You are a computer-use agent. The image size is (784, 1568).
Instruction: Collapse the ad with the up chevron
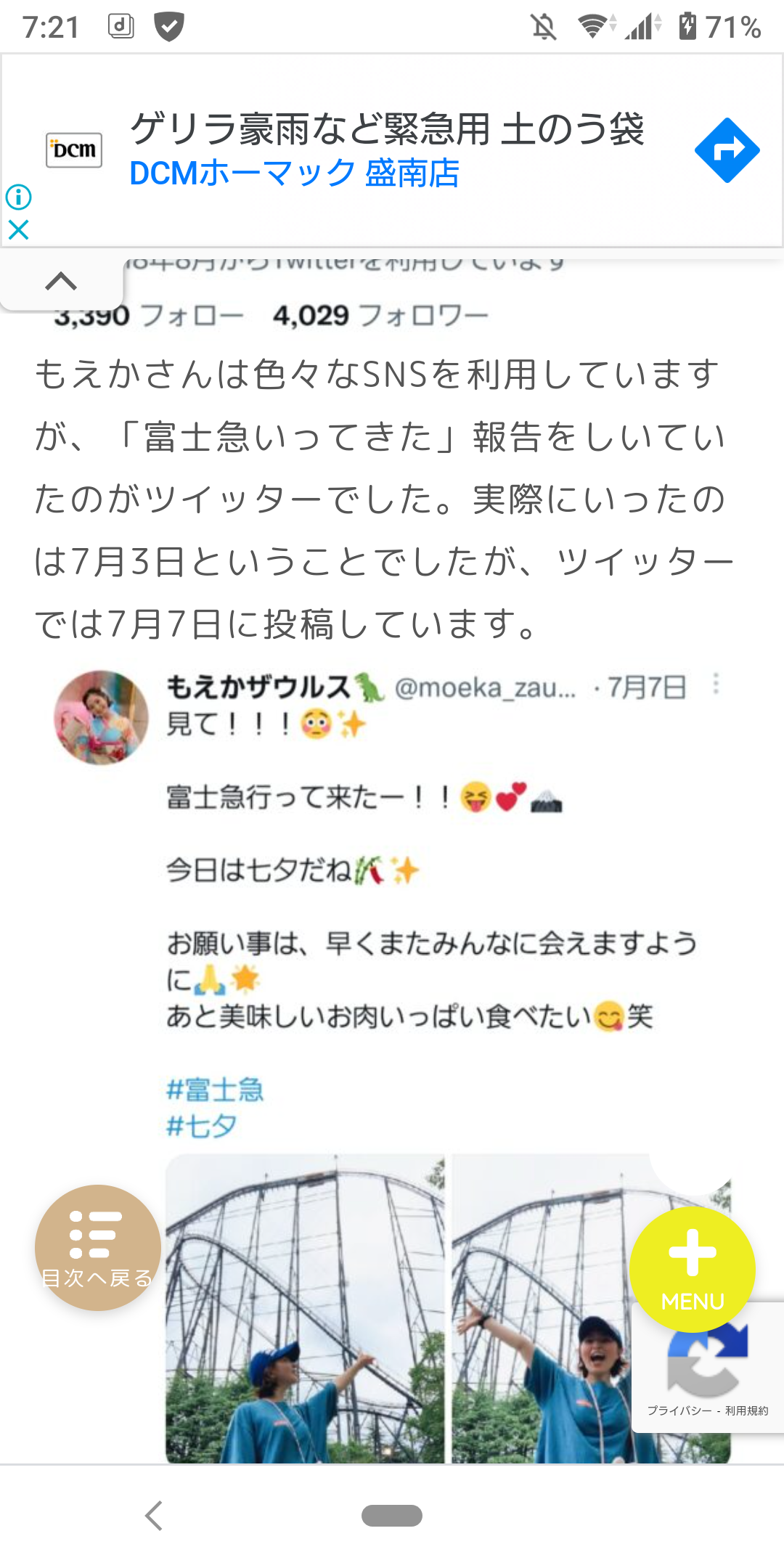[x=61, y=281]
